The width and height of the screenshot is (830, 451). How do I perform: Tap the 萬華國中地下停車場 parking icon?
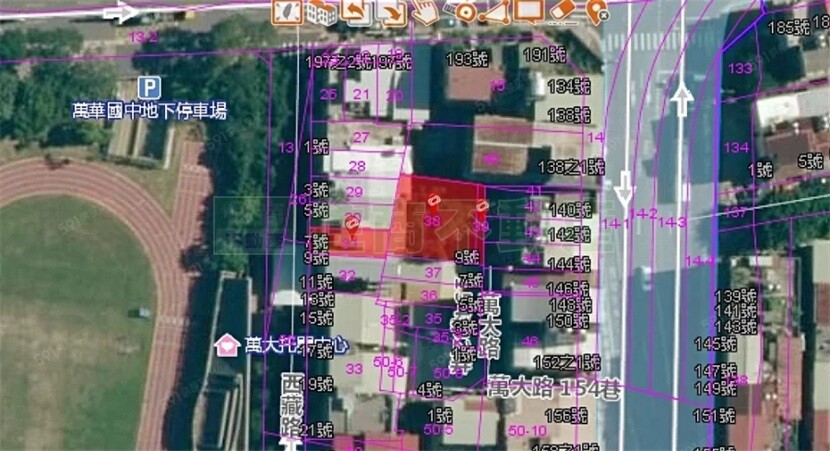[x=149, y=88]
